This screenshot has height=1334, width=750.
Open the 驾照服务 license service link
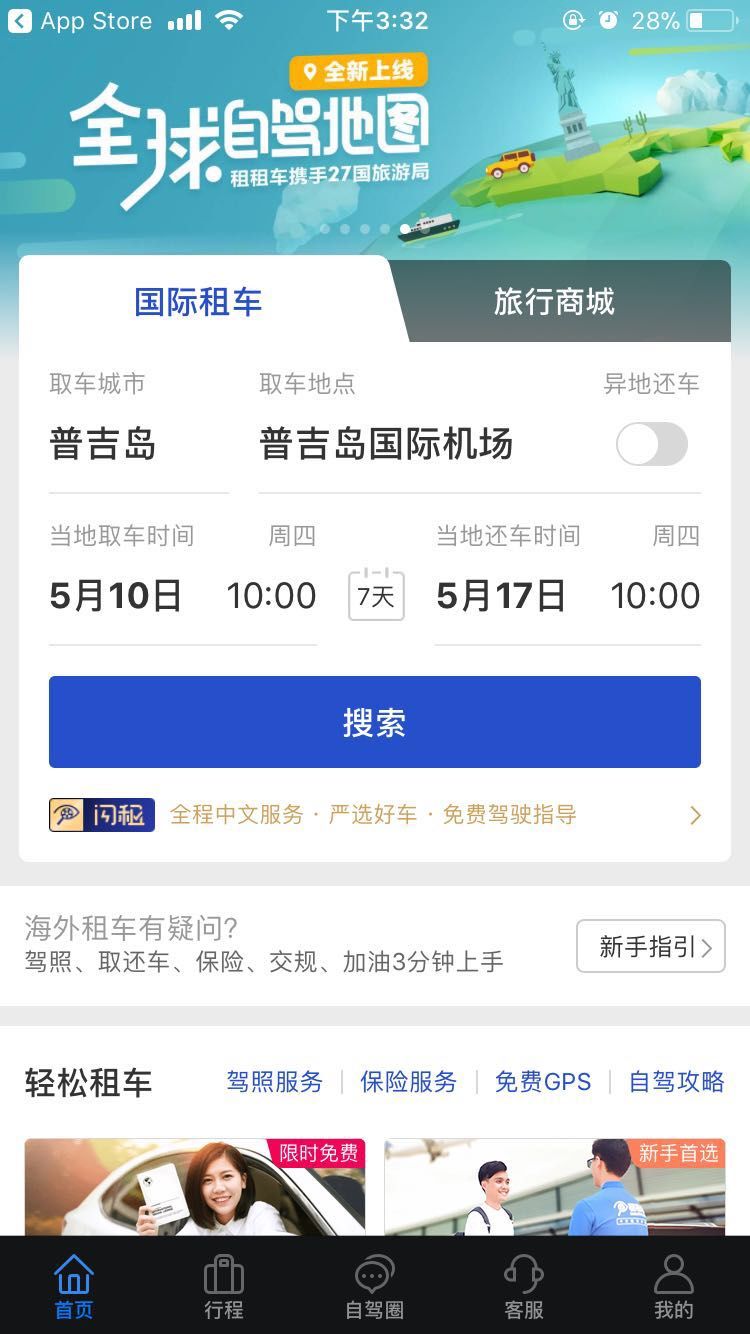275,1082
